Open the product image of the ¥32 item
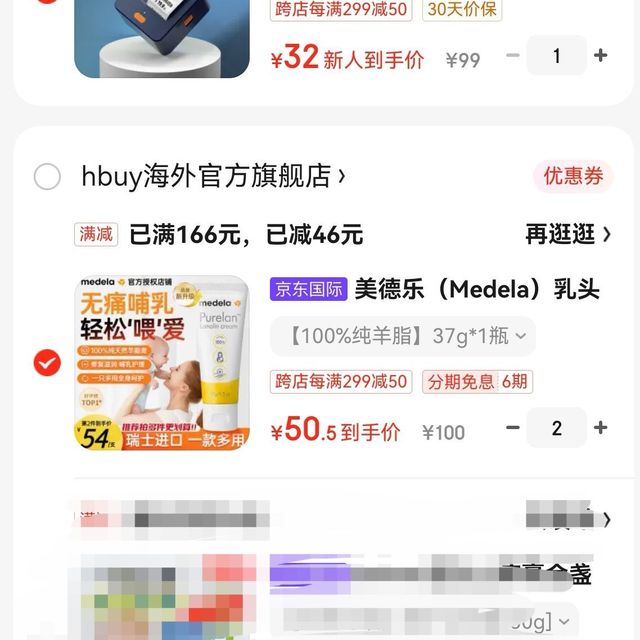This screenshot has height=640, width=640. [162, 38]
